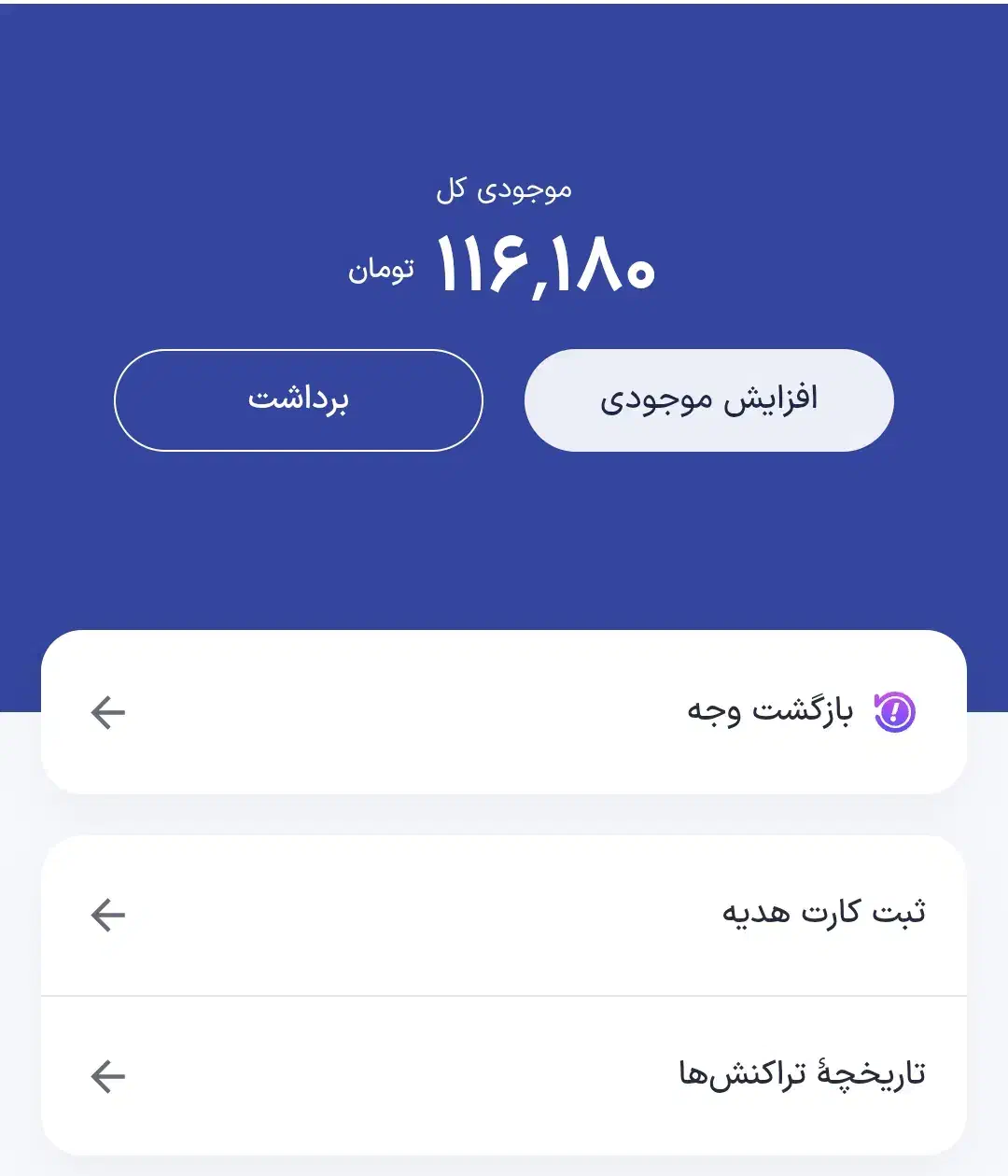Screen dimensions: 1008x1176
Task: Expand the ثبت کارت هدیه card
Action: 504,913
